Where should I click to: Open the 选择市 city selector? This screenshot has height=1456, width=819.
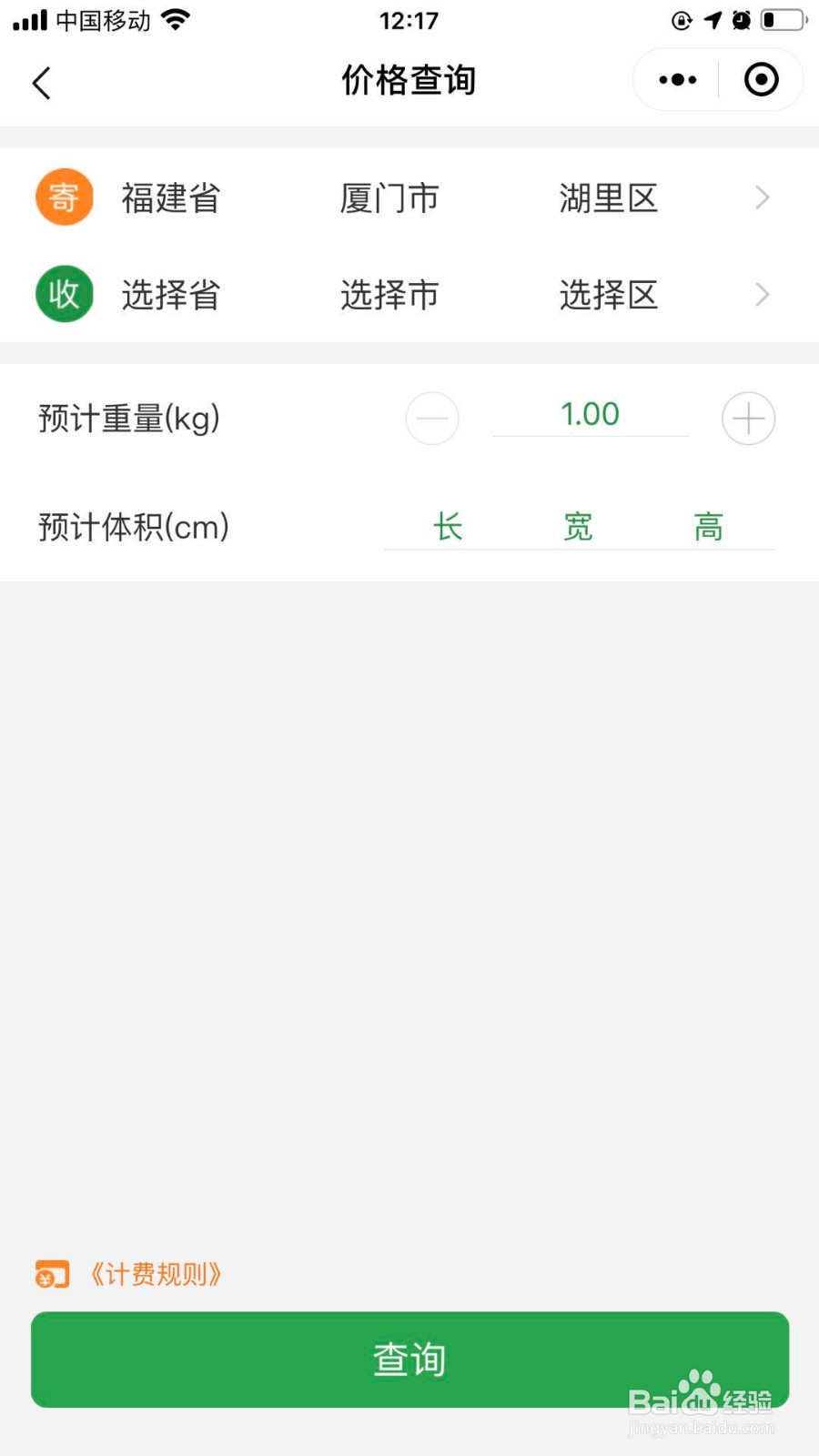389,294
